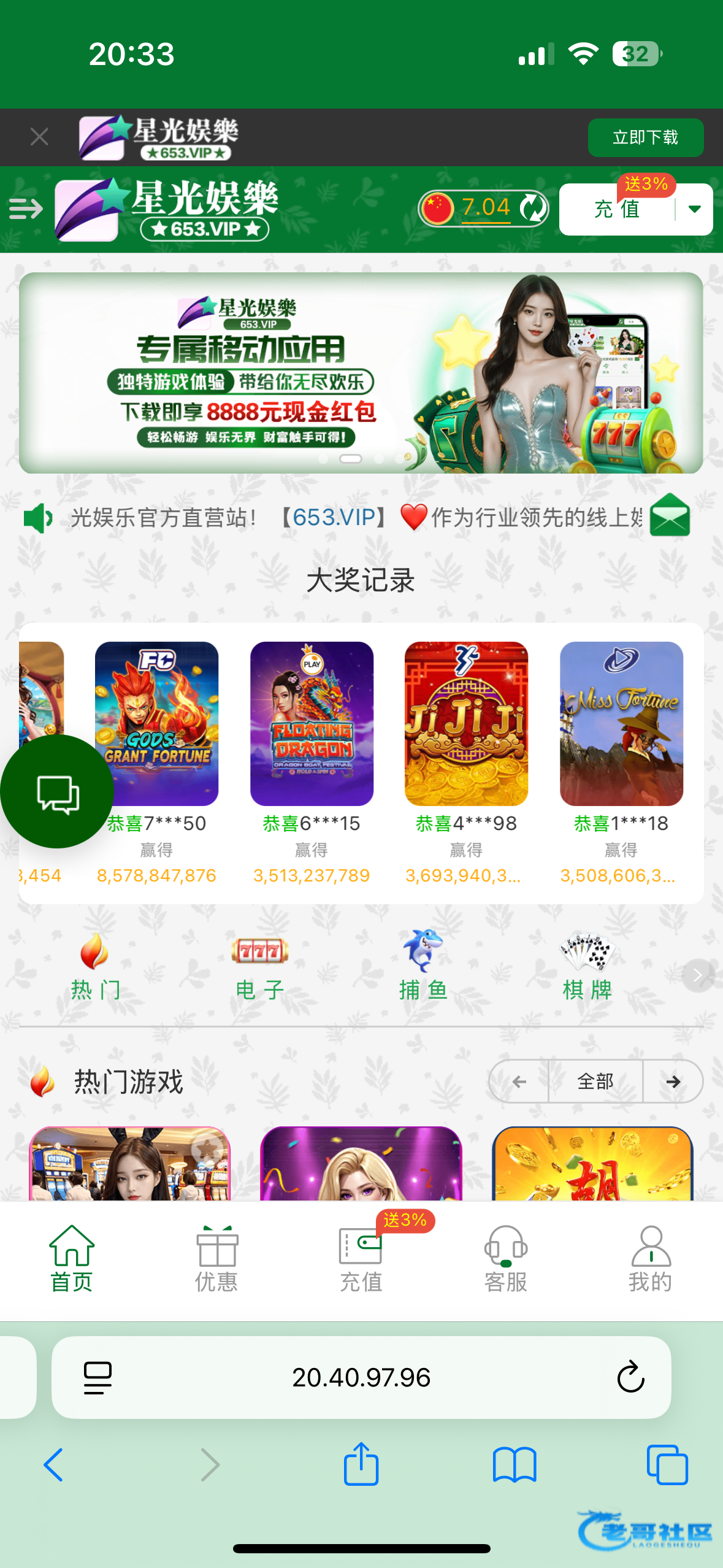Open the green mail envelope messages
723x1568 pixels.
(x=670, y=517)
